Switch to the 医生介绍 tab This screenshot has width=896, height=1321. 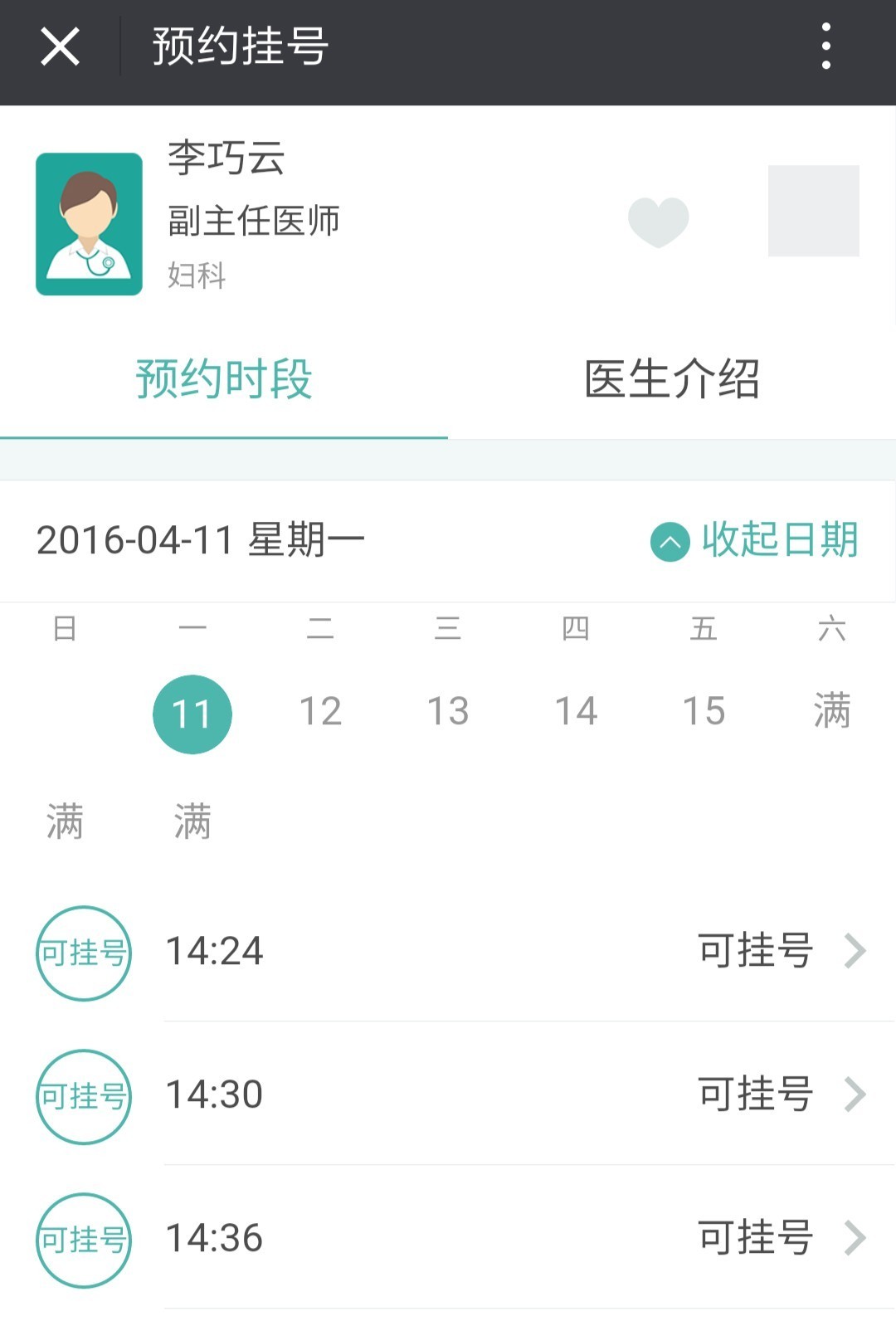(x=672, y=378)
